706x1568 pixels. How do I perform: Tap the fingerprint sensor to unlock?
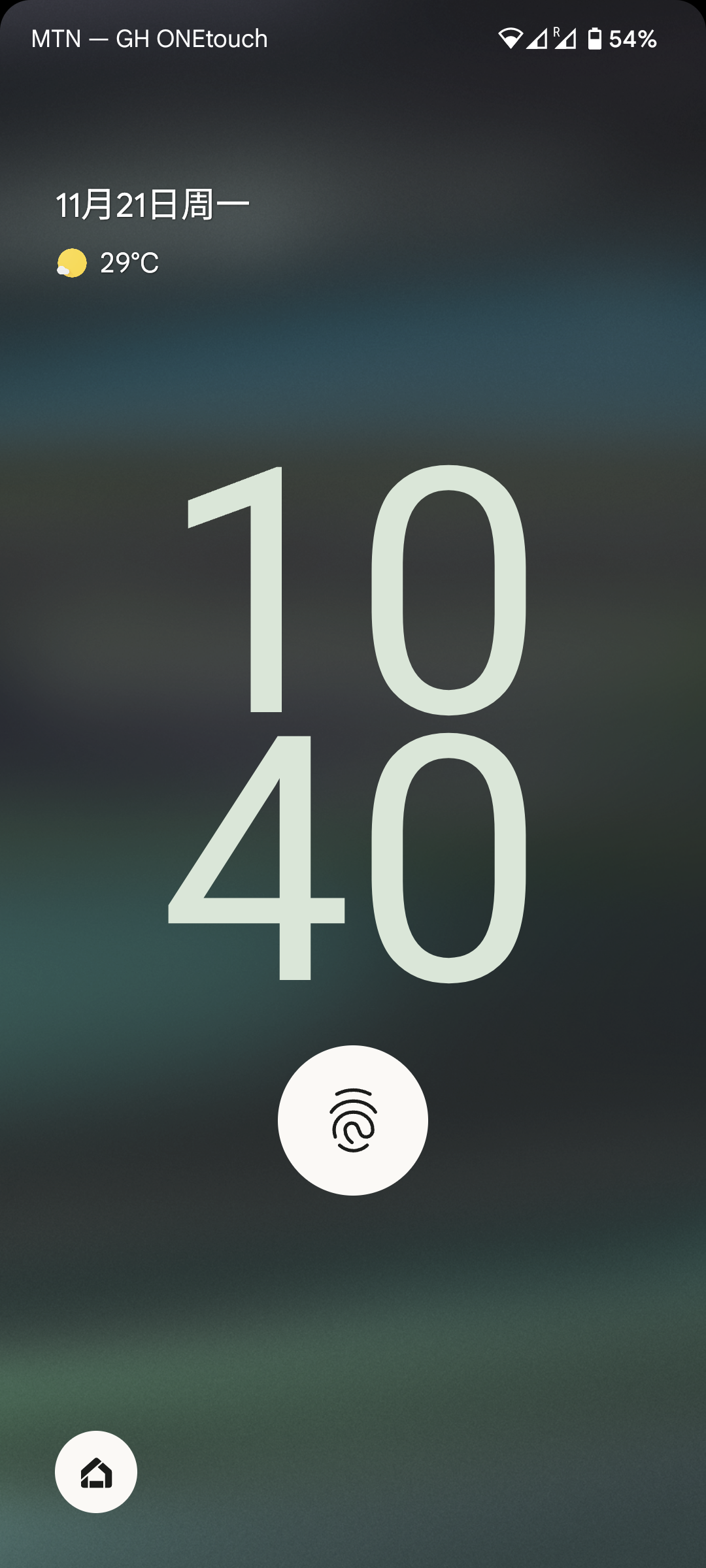(x=353, y=1120)
